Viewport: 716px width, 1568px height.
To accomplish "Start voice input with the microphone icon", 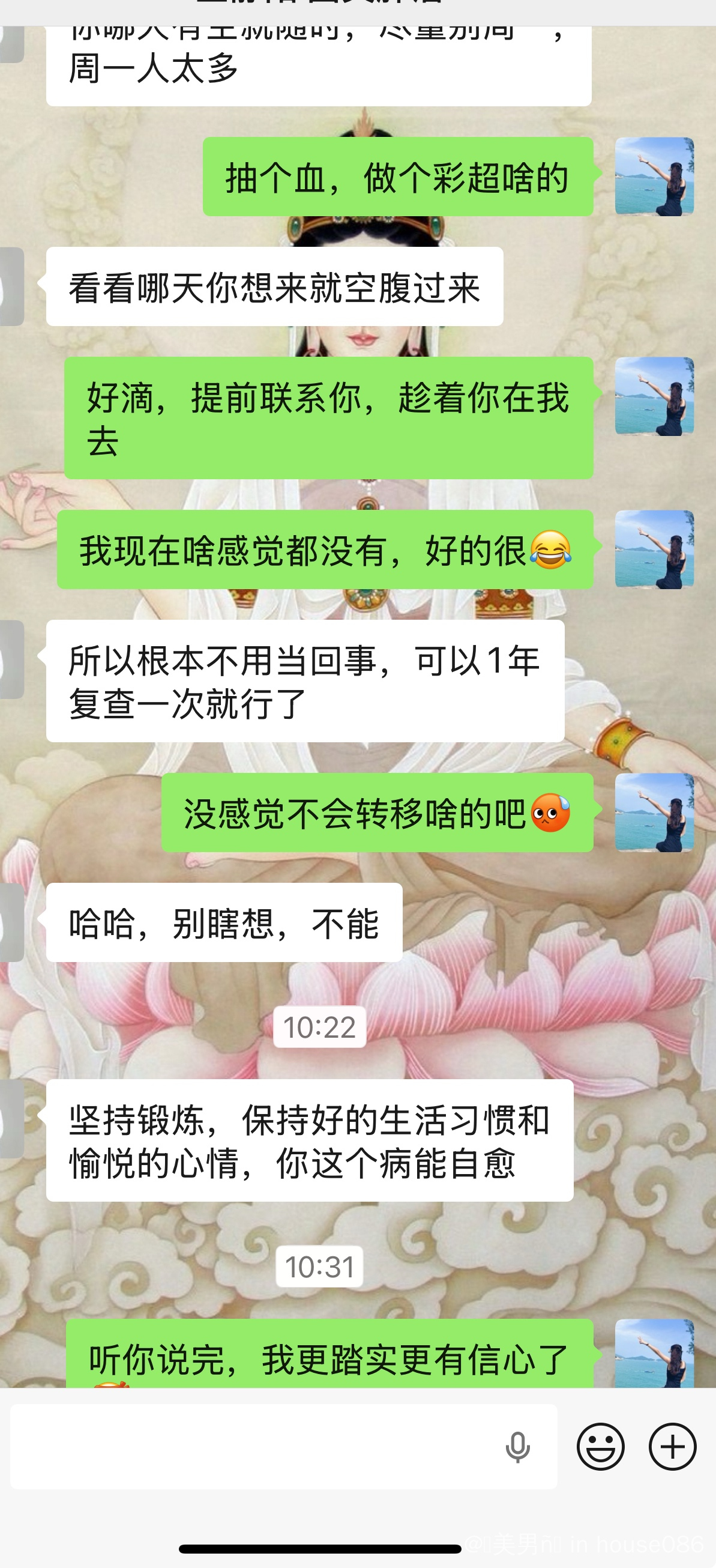I will [x=518, y=1447].
